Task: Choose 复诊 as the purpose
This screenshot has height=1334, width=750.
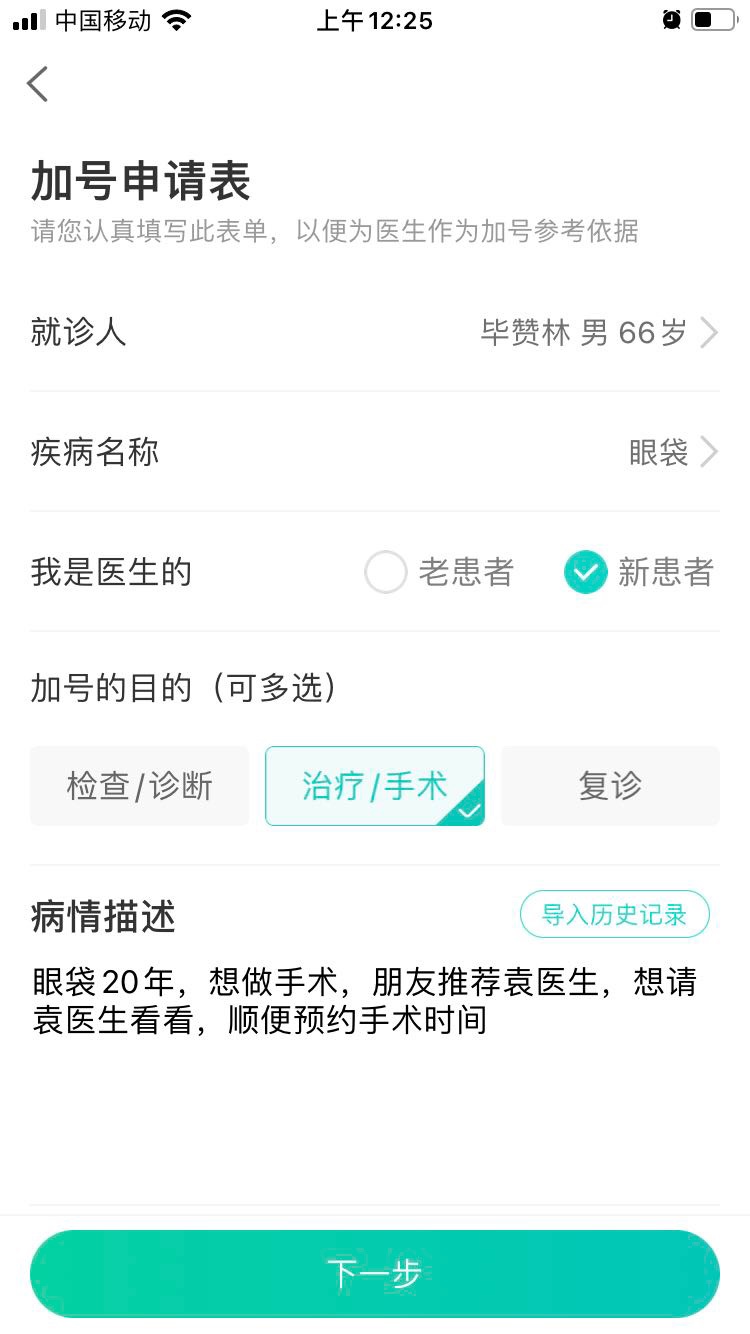Action: pyautogui.click(x=610, y=786)
